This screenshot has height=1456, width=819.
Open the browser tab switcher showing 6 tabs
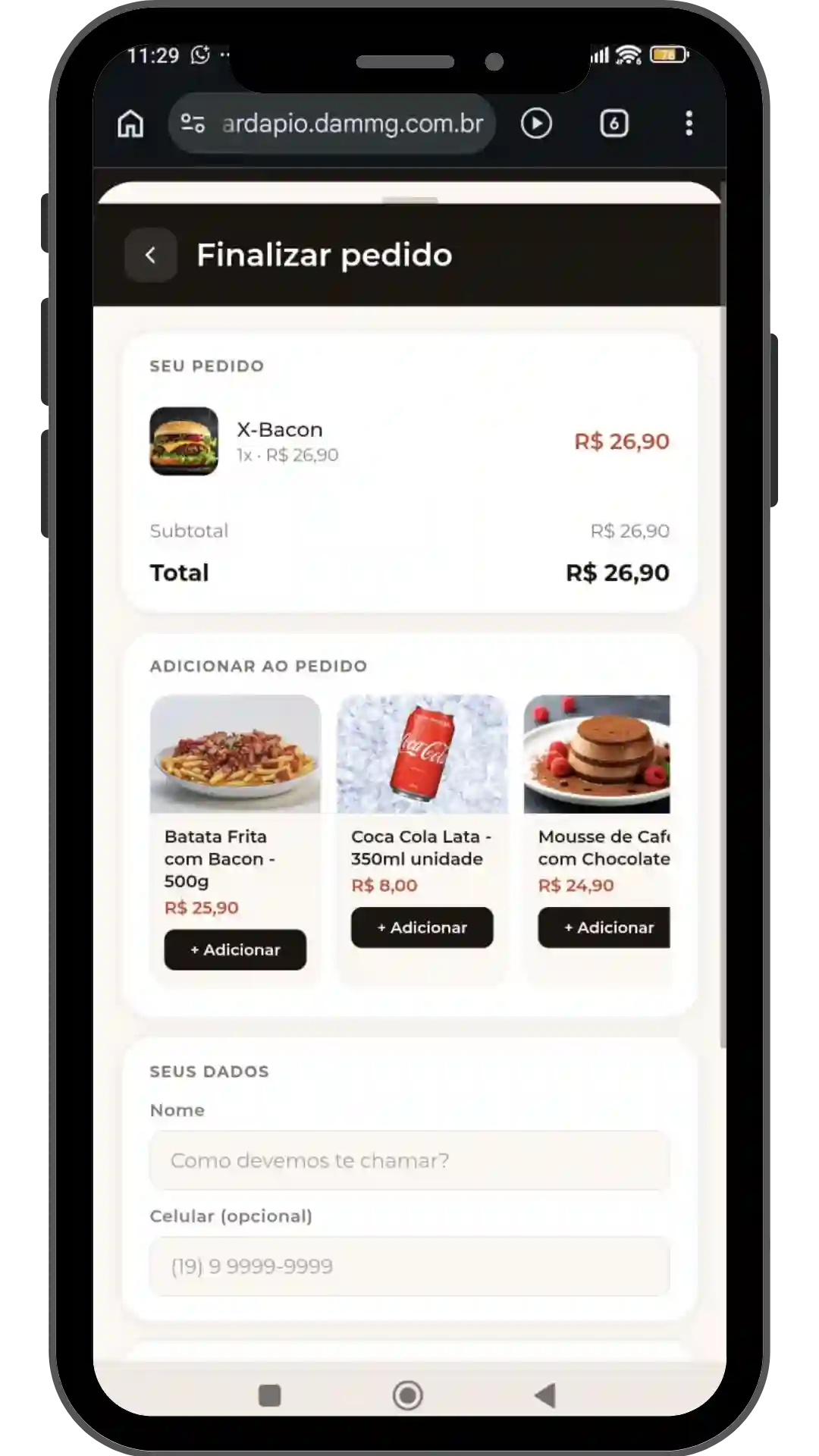point(615,124)
